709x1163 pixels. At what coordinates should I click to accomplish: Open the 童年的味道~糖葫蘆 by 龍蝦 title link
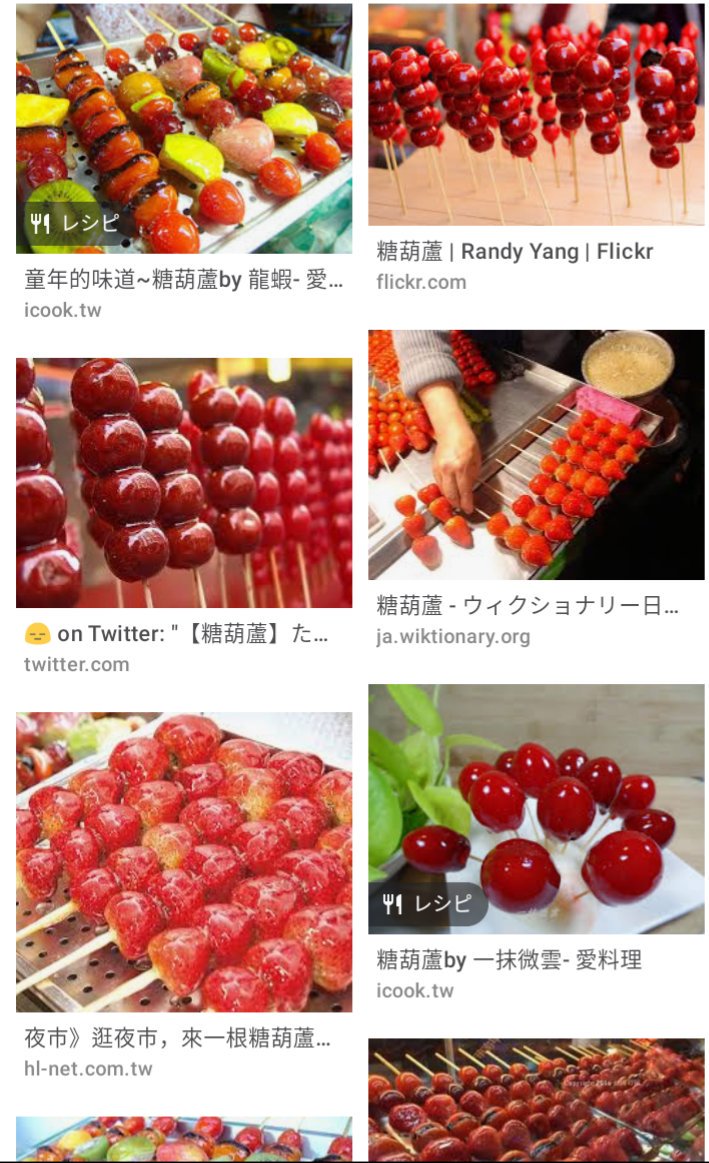coord(183,280)
